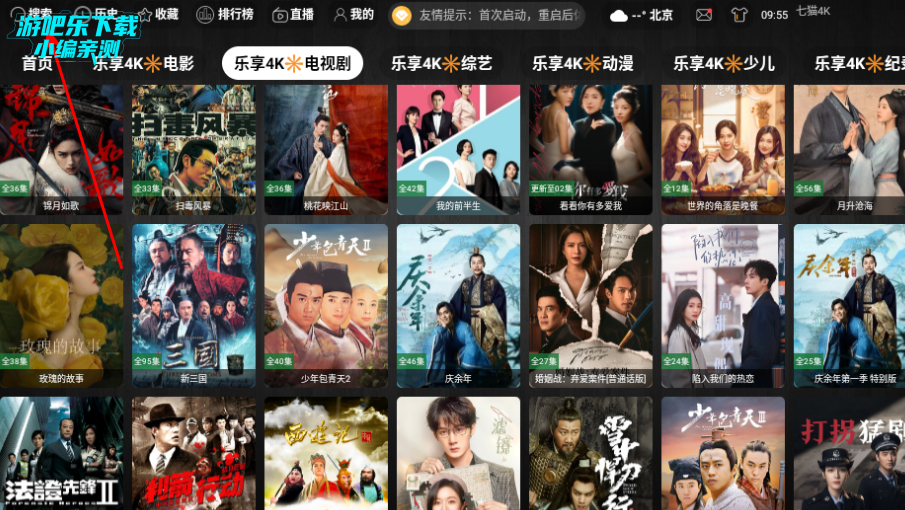Open 我的前半生 series

point(458,148)
